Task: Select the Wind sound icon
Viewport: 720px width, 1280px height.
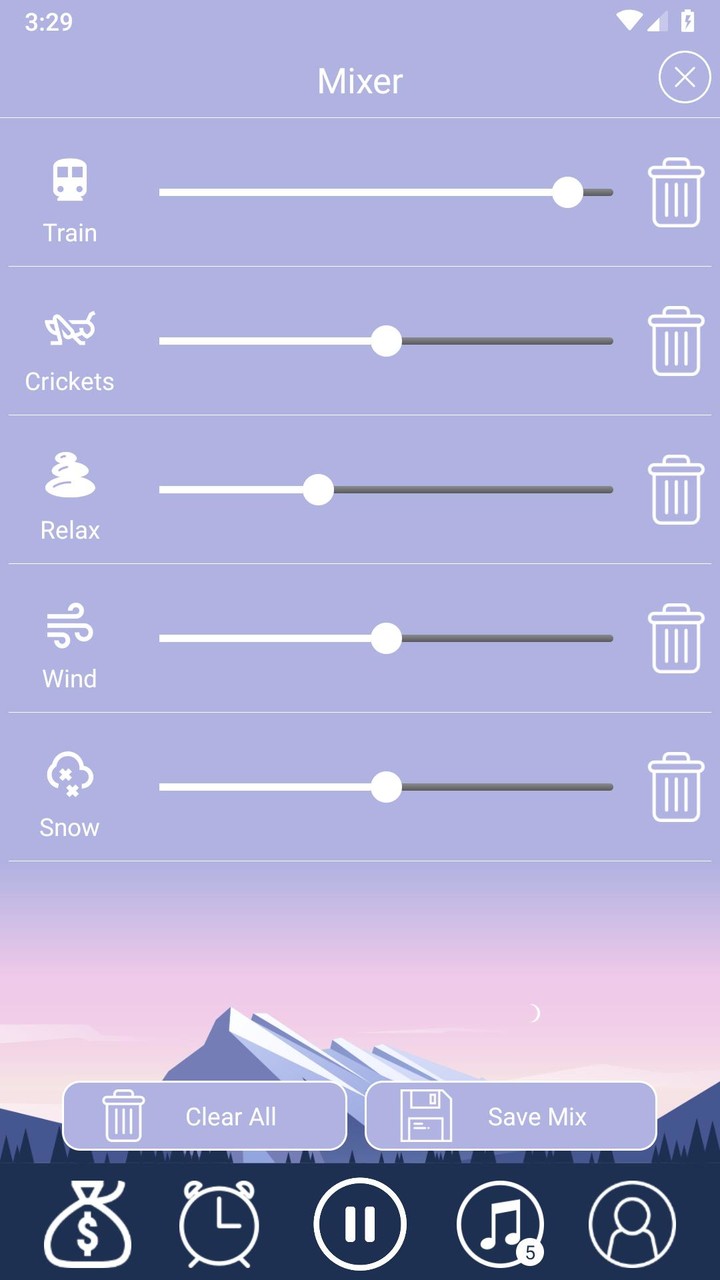Action: pyautogui.click(x=69, y=624)
